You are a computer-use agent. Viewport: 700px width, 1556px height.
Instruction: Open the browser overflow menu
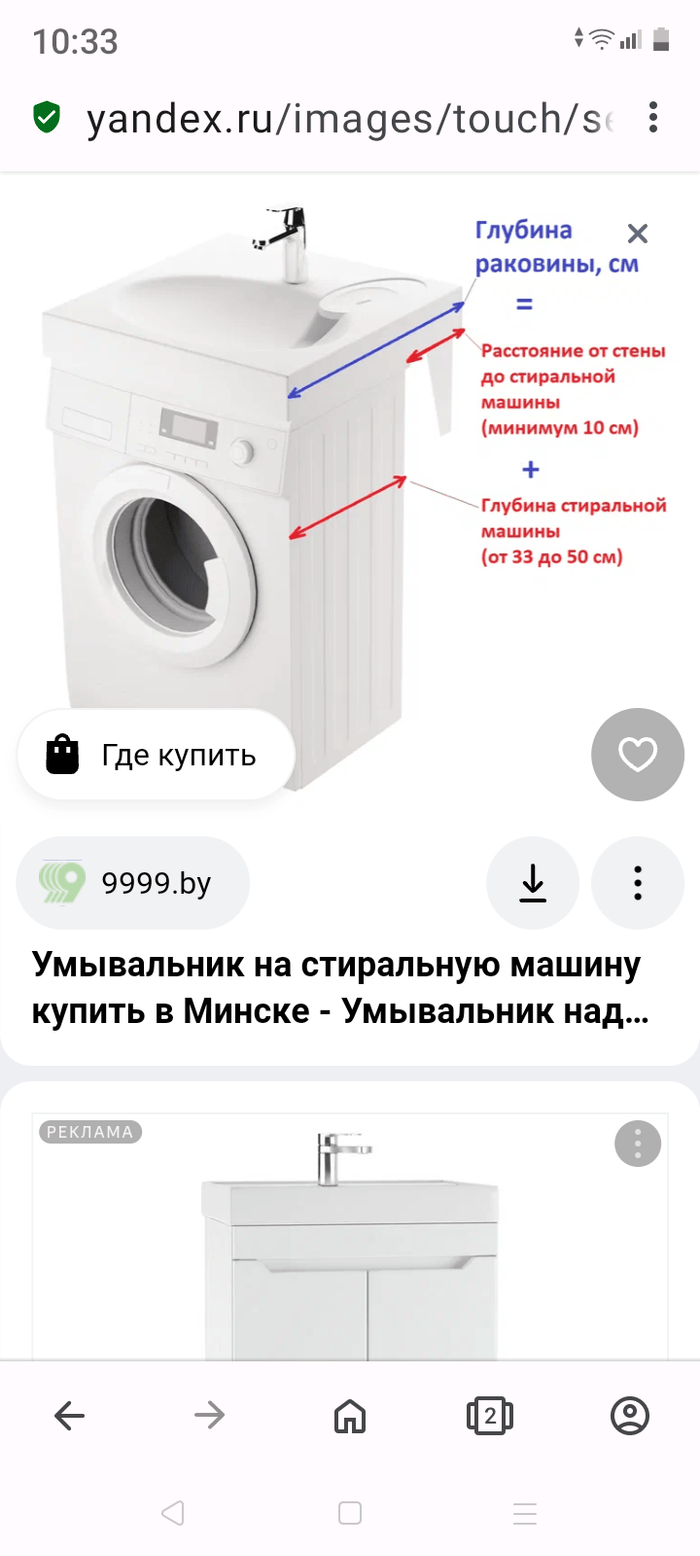tap(653, 118)
